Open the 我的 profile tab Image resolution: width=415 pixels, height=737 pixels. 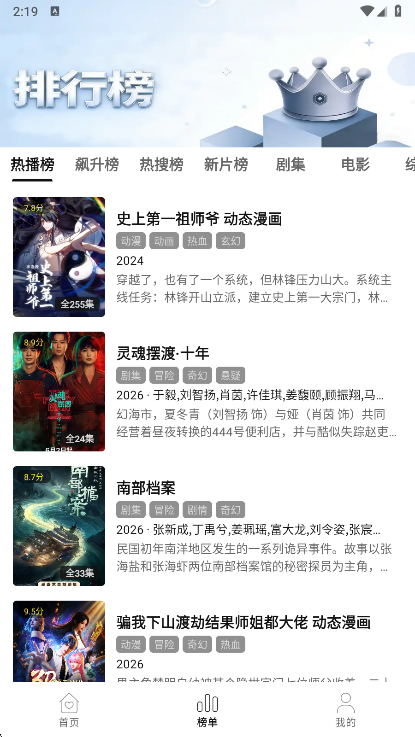[x=345, y=710]
